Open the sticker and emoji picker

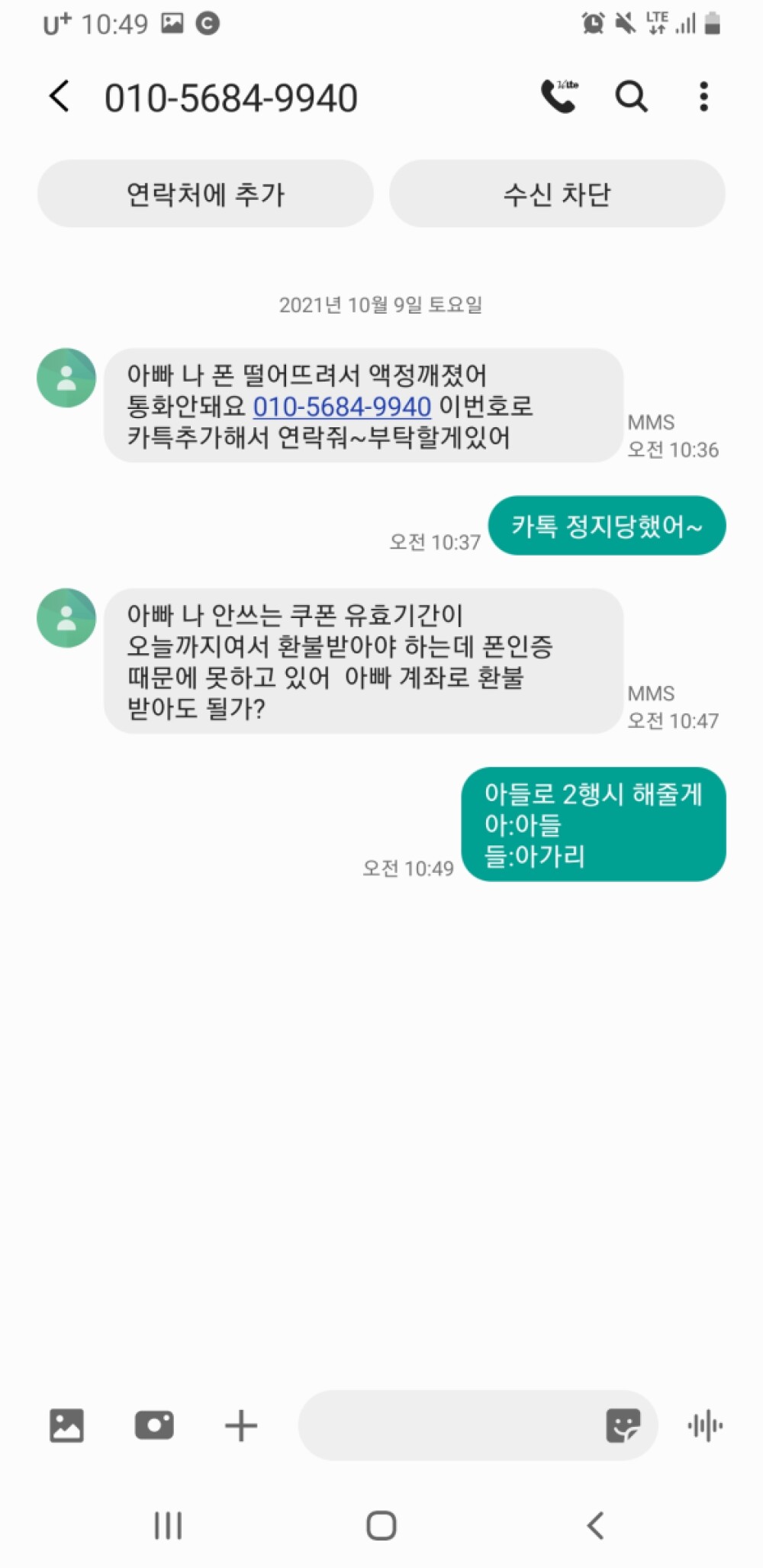tap(623, 1425)
